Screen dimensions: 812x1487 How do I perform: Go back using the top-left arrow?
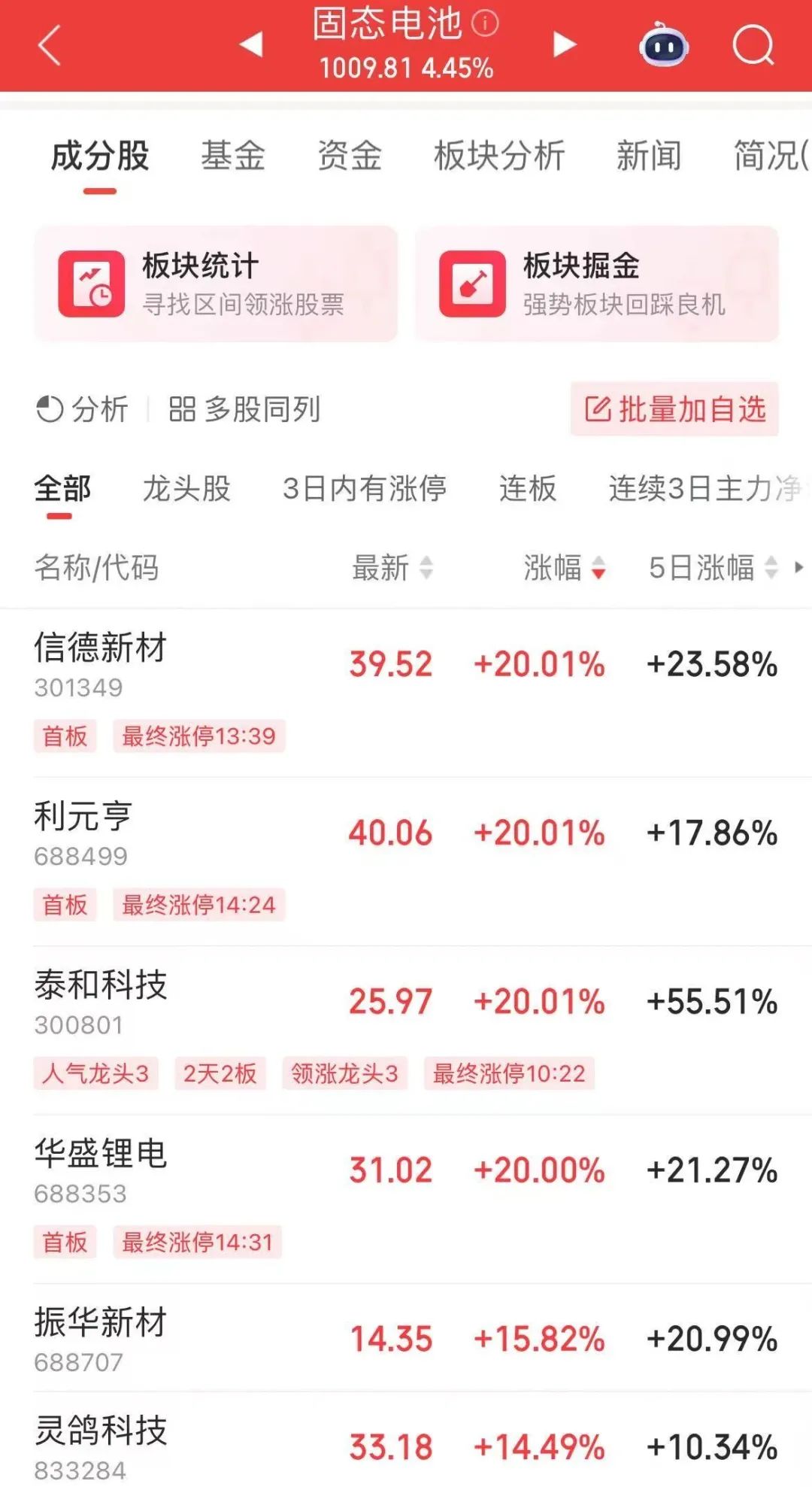[x=50, y=45]
